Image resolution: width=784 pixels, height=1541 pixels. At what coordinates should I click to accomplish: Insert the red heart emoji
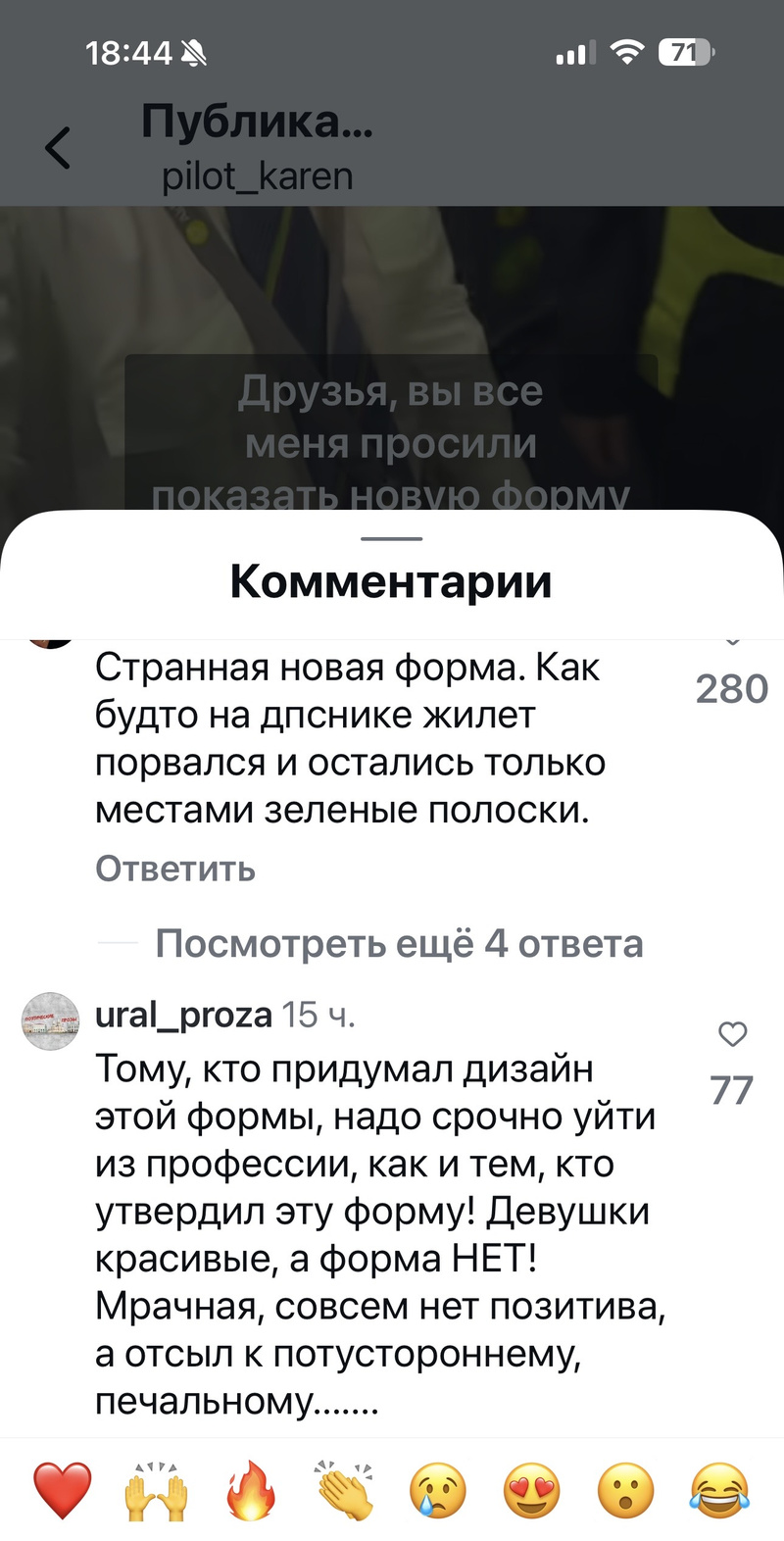63,1491
